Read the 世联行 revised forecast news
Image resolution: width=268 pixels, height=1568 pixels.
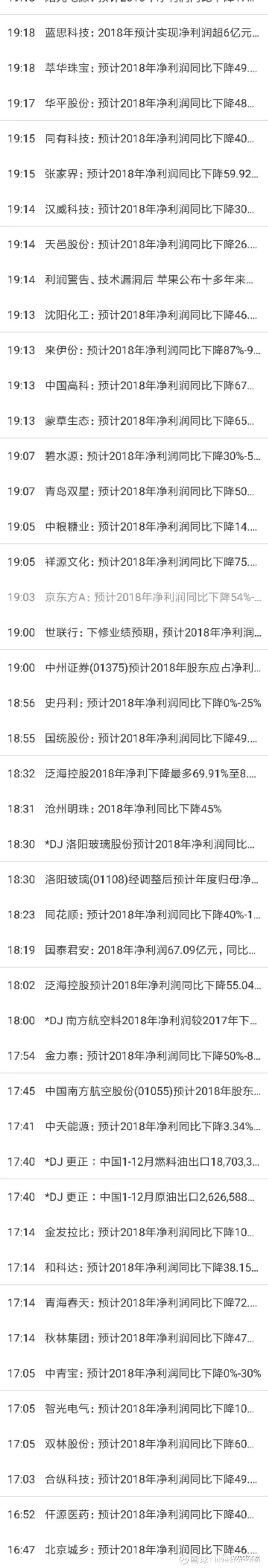(x=152, y=632)
